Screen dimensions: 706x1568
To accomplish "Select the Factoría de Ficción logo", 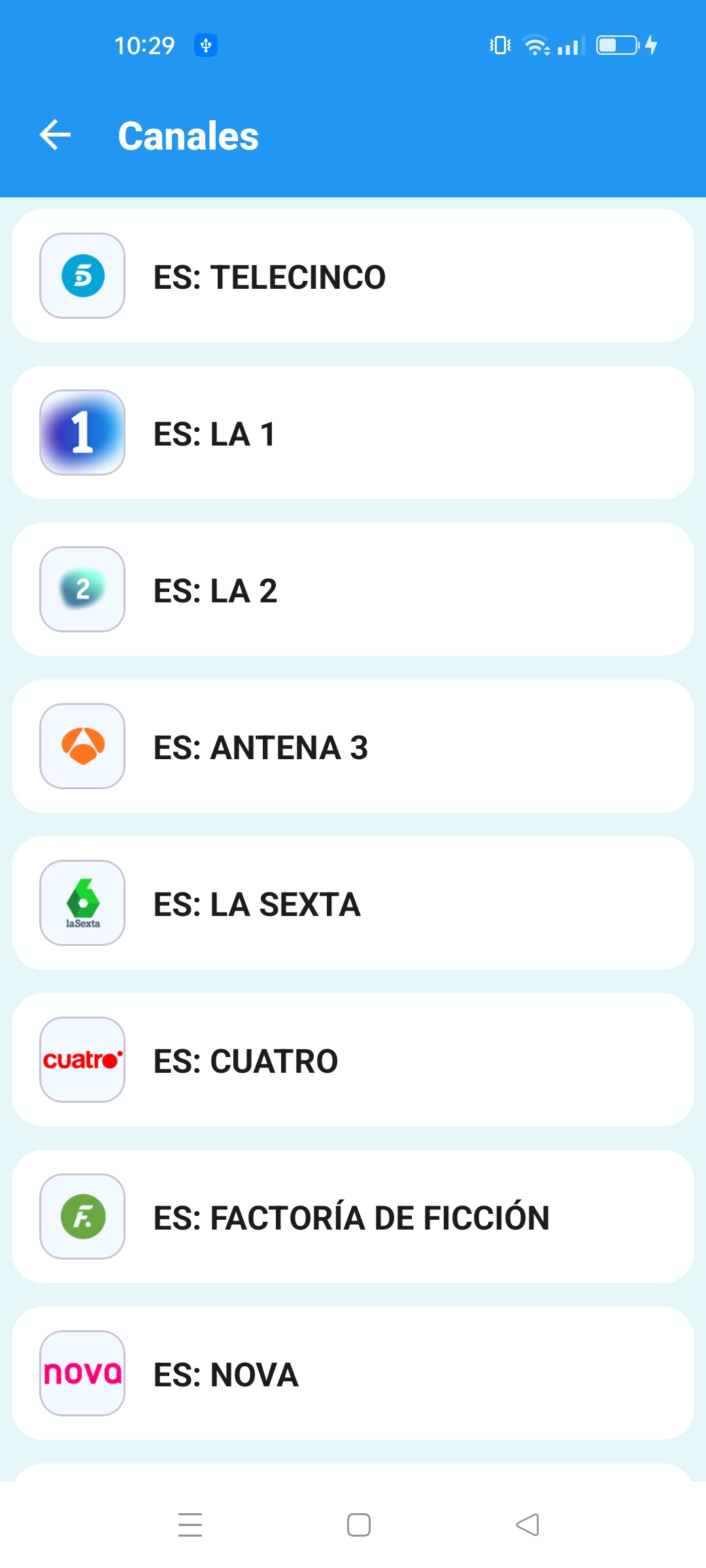I will tap(82, 1217).
